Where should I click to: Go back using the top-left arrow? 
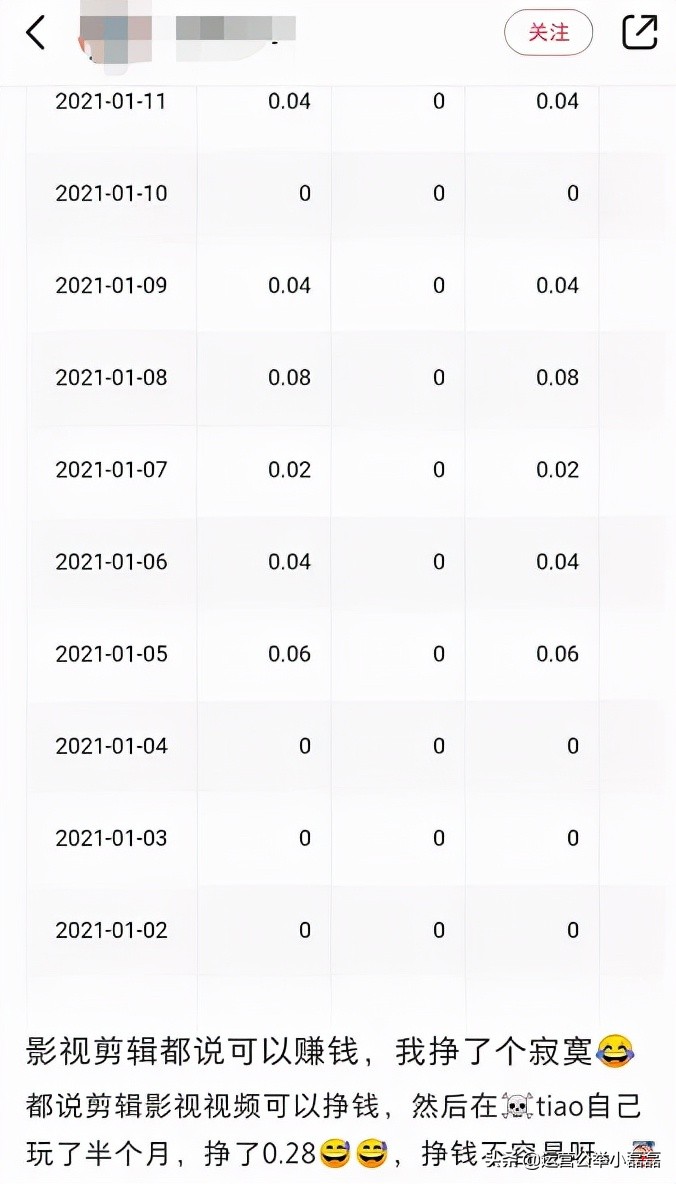[36, 33]
